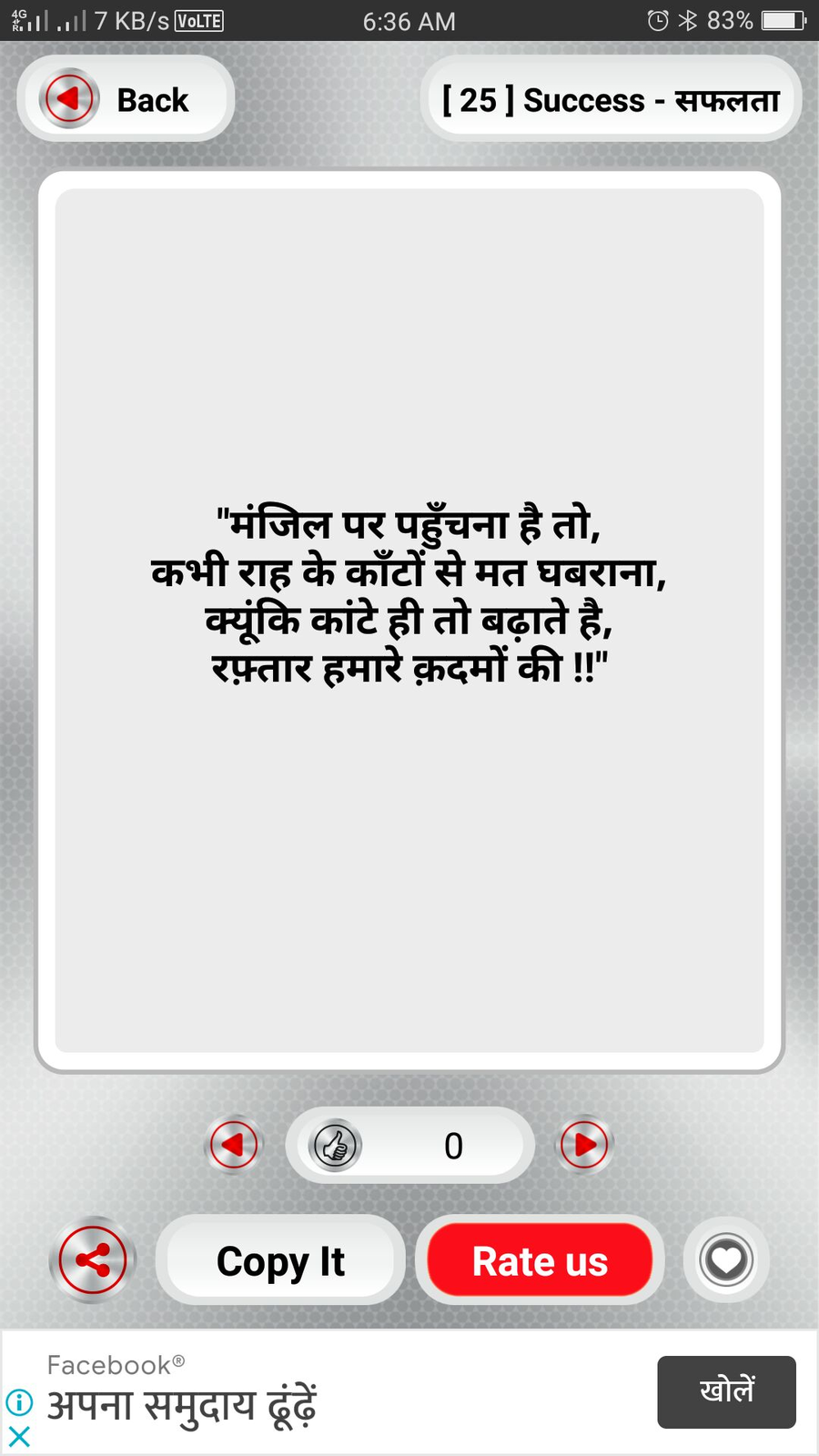The width and height of the screenshot is (819, 1456).
Task: Share this quote
Action: coord(93,1260)
